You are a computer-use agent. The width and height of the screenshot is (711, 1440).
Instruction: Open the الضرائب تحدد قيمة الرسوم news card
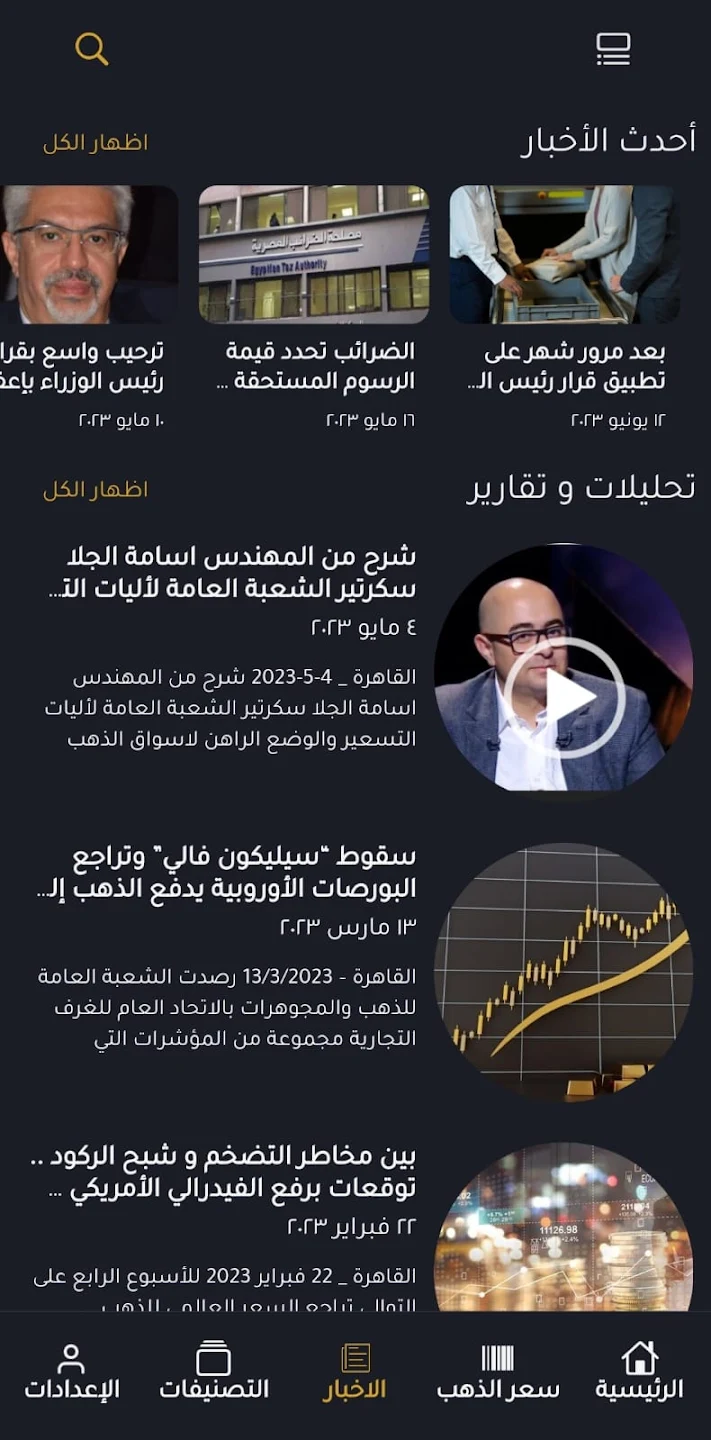tap(314, 300)
